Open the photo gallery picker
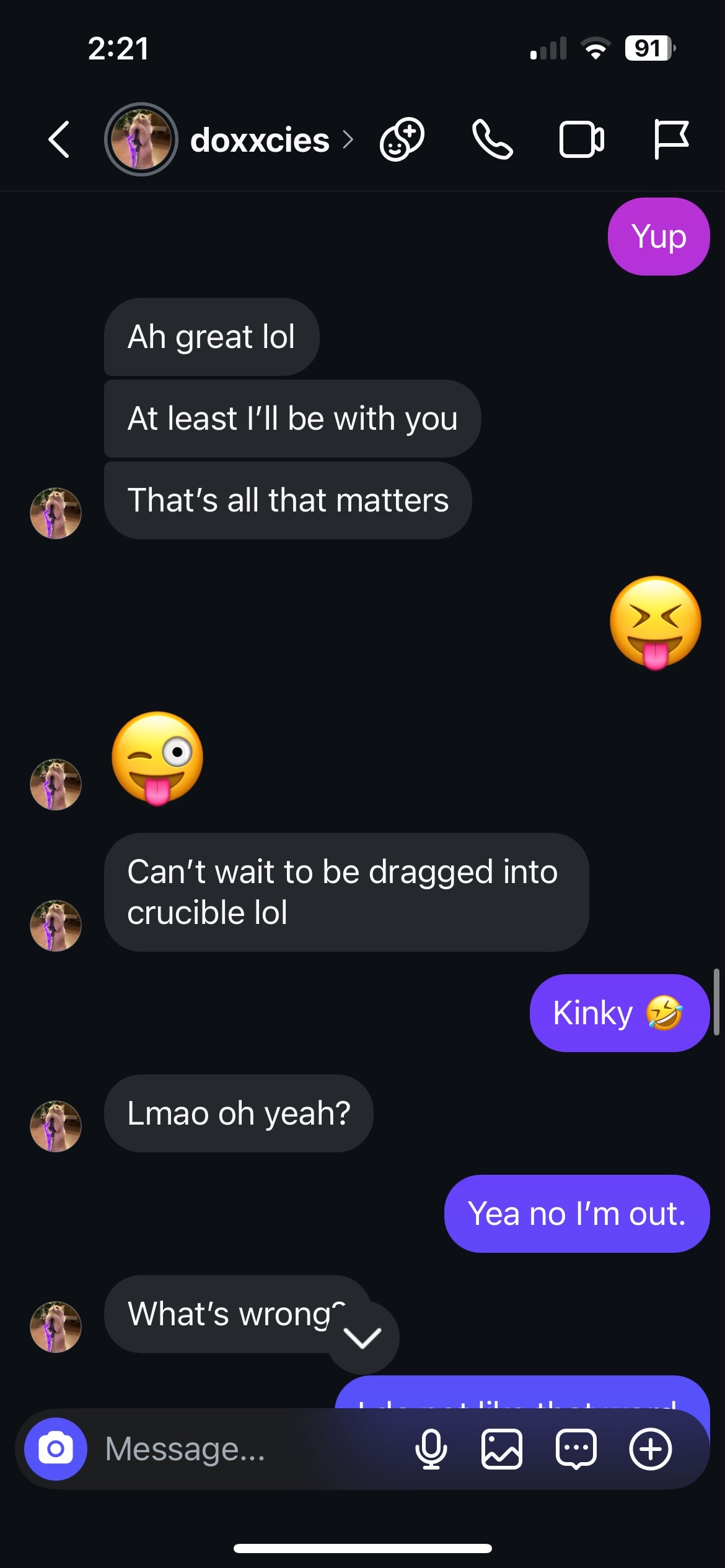The width and height of the screenshot is (725, 1568). pos(502,1449)
